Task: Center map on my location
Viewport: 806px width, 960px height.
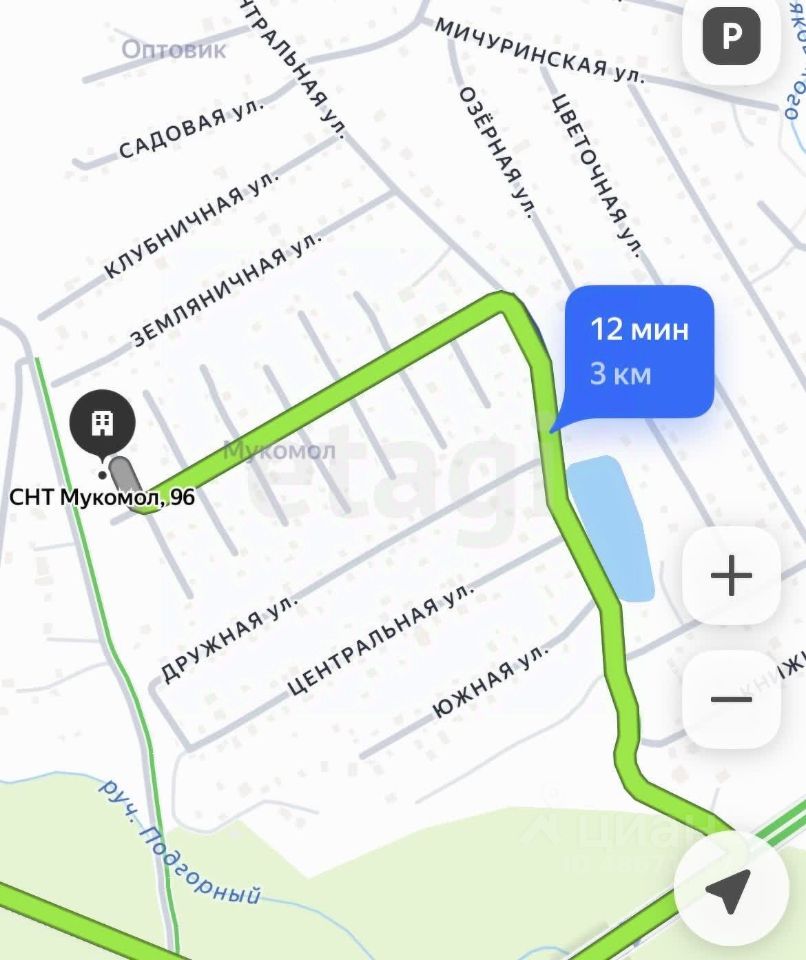Action: (729, 887)
